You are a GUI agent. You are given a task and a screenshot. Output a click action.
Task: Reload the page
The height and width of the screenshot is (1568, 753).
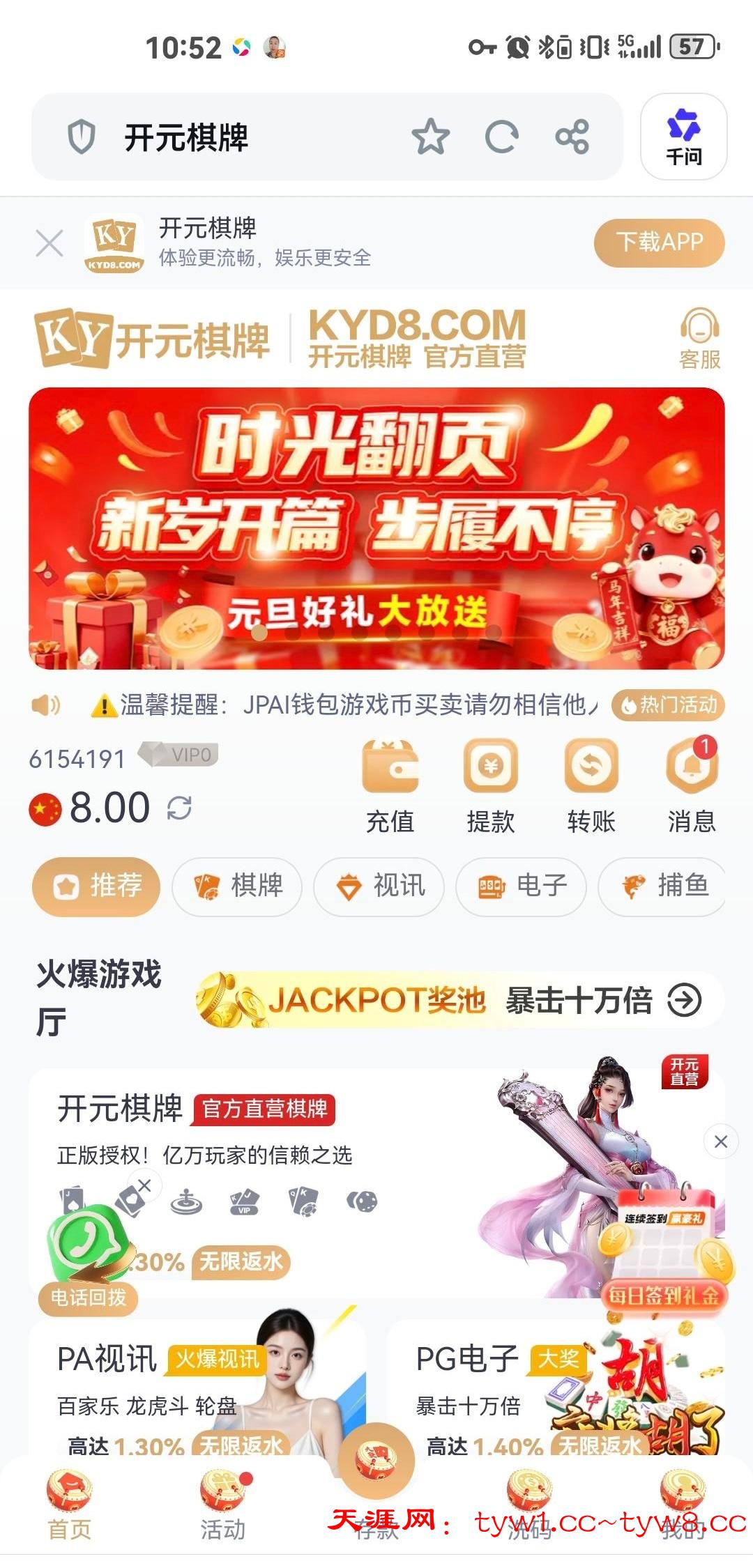point(501,137)
